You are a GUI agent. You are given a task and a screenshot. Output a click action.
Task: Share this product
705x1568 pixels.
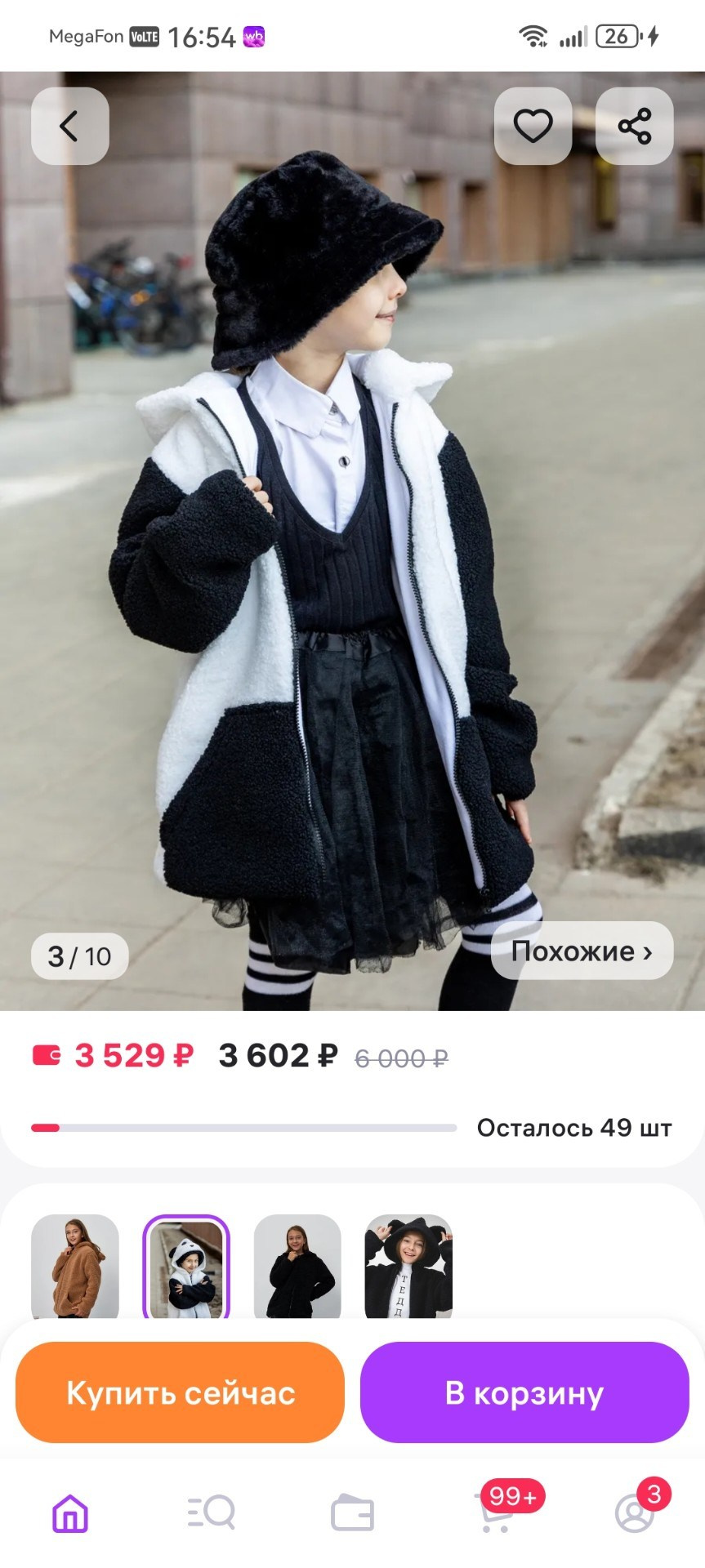click(634, 127)
